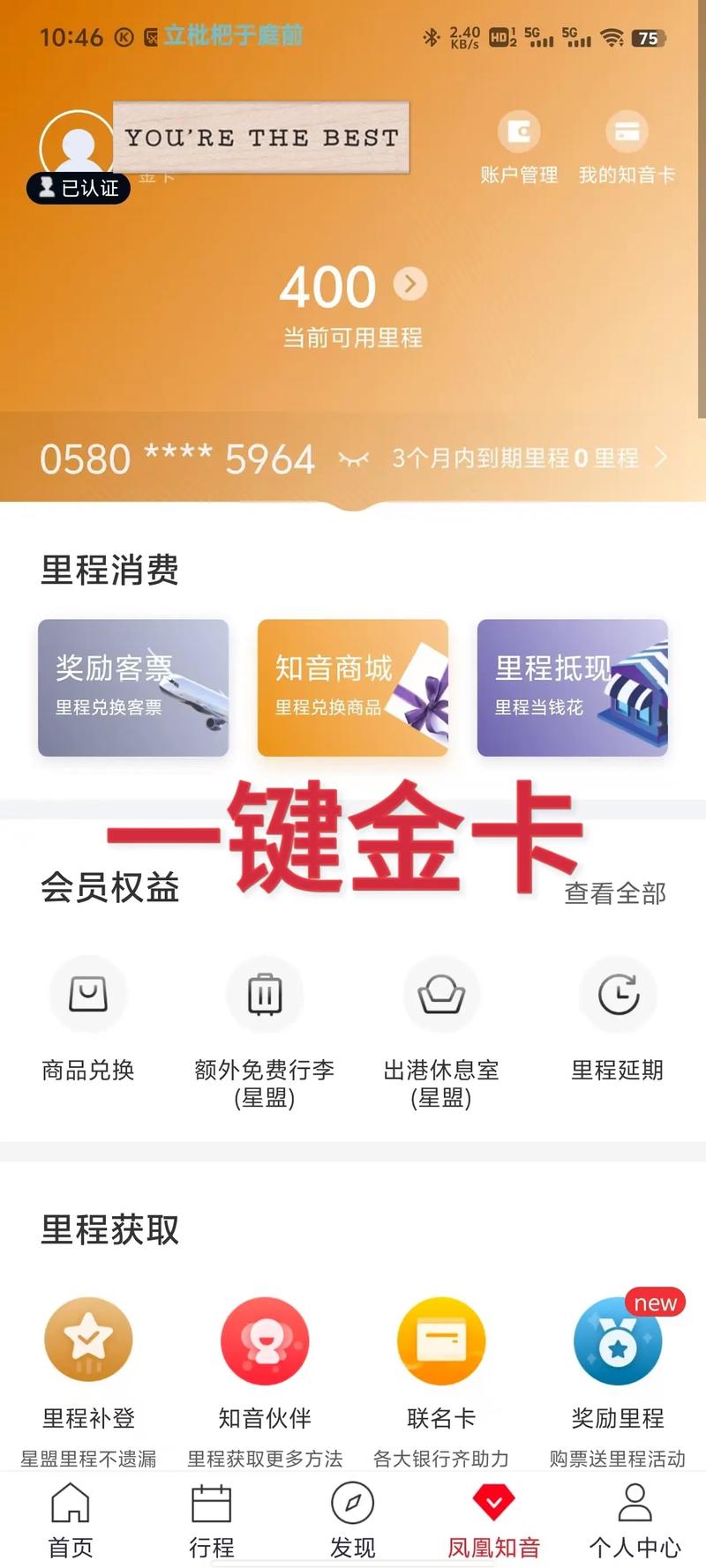View all member benefits via 查看全部
This screenshot has height=1568, width=706.
click(615, 893)
